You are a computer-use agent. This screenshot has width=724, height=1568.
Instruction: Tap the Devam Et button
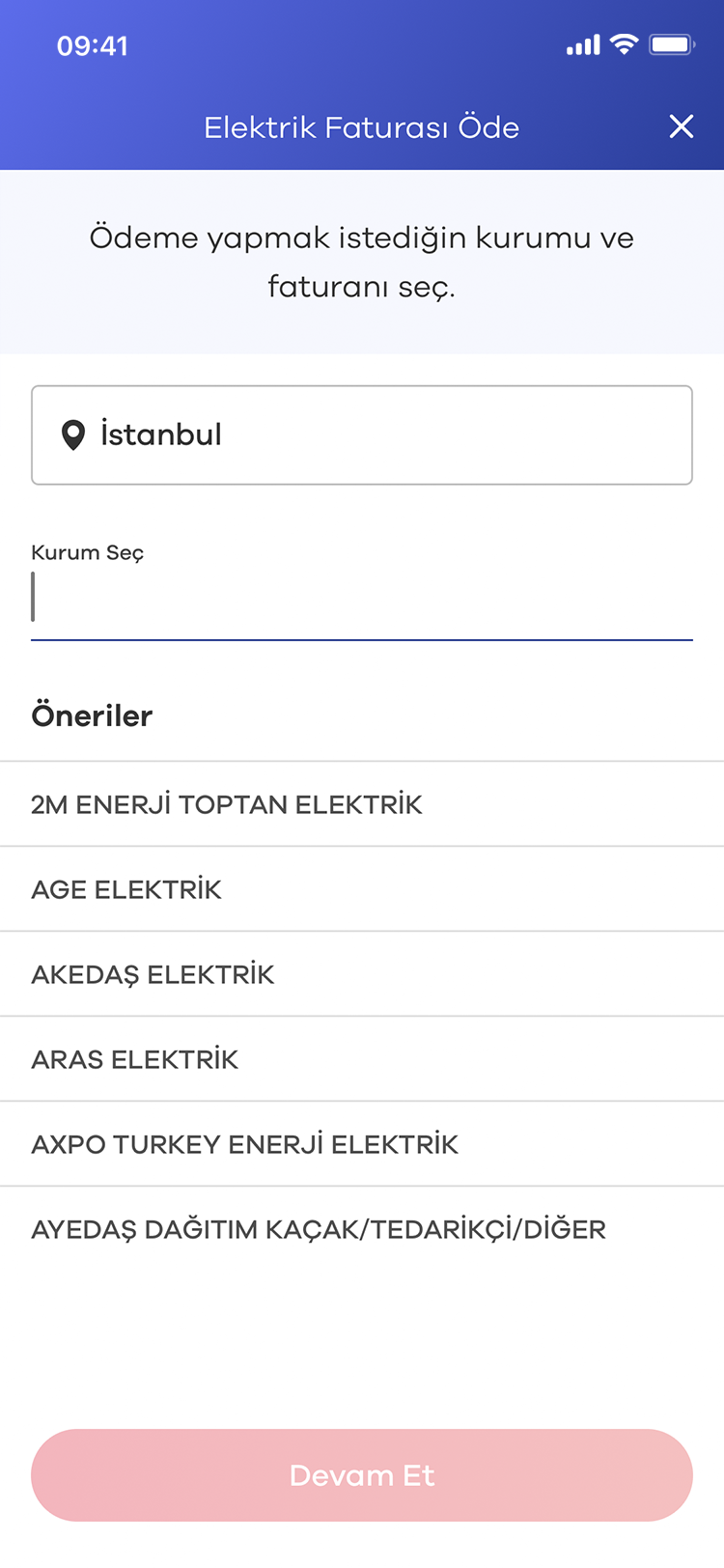[362, 1475]
